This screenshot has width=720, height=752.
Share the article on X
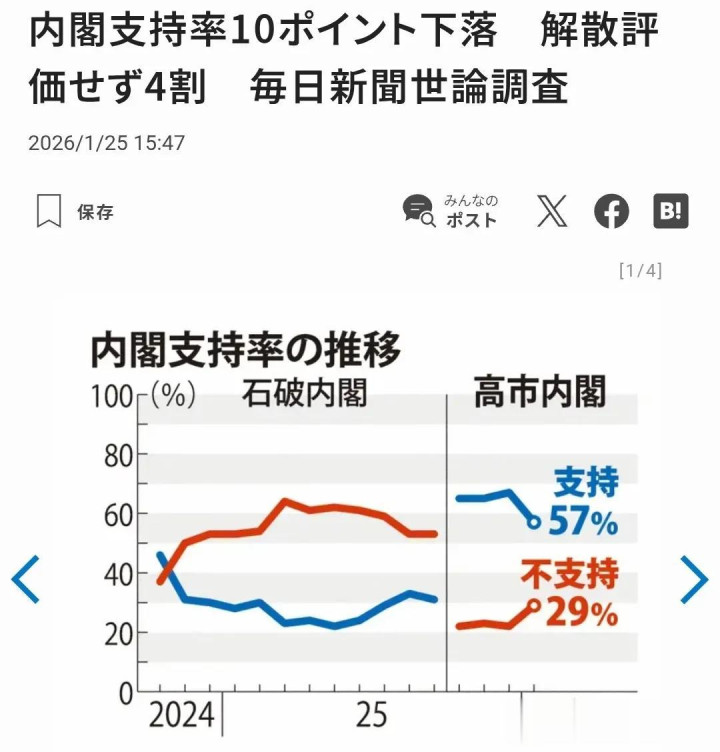(x=551, y=211)
